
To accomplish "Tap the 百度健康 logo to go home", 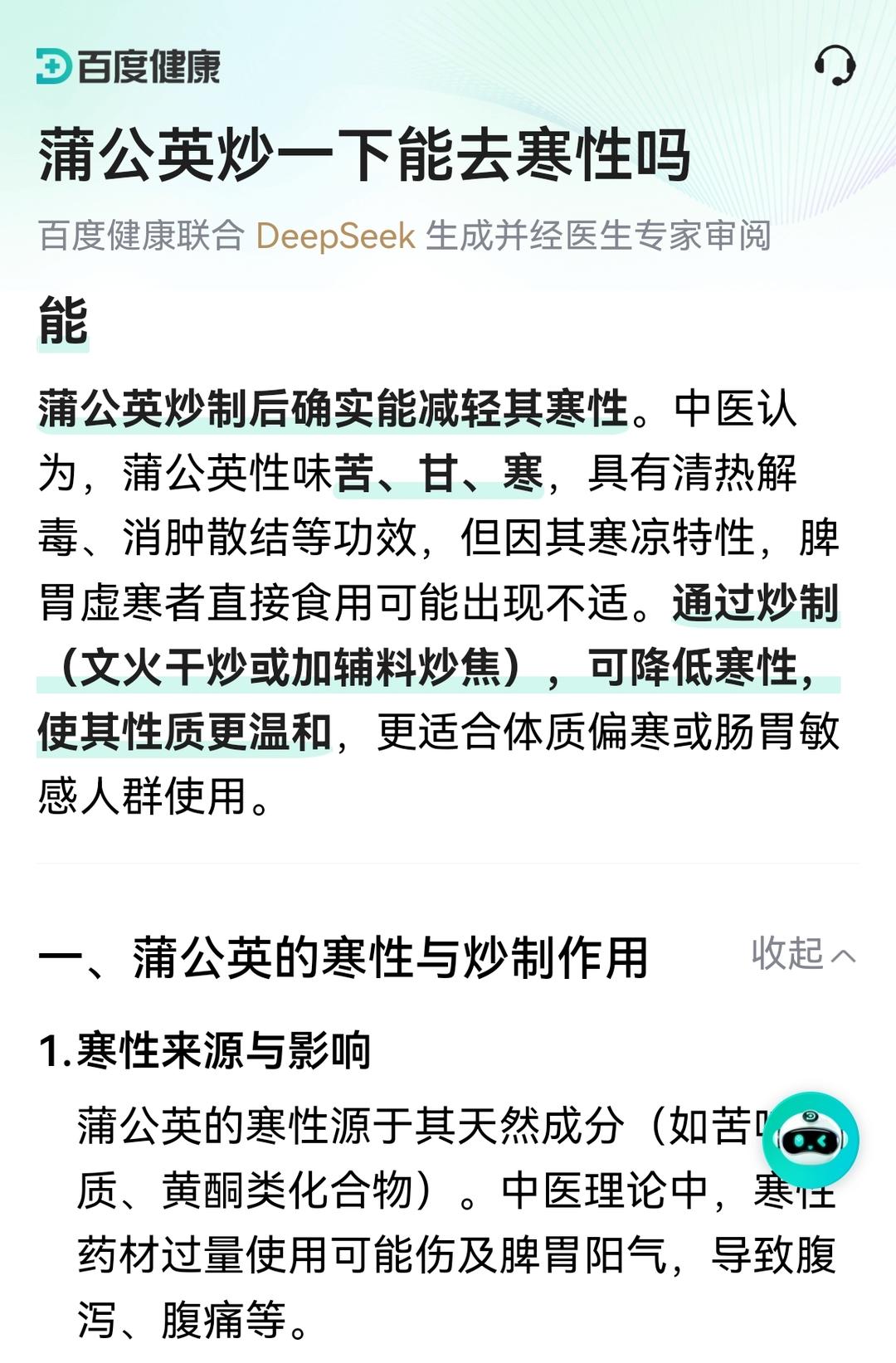I will 129,66.
